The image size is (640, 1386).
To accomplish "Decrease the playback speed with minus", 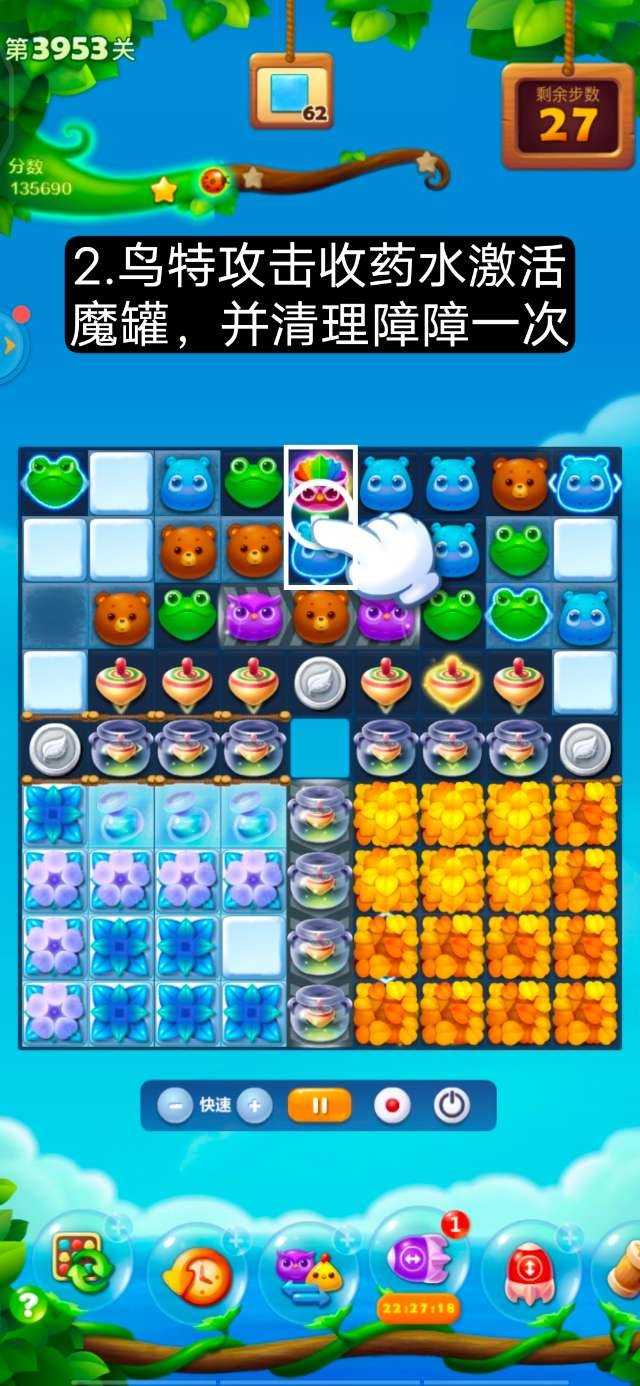I will pyautogui.click(x=175, y=1106).
